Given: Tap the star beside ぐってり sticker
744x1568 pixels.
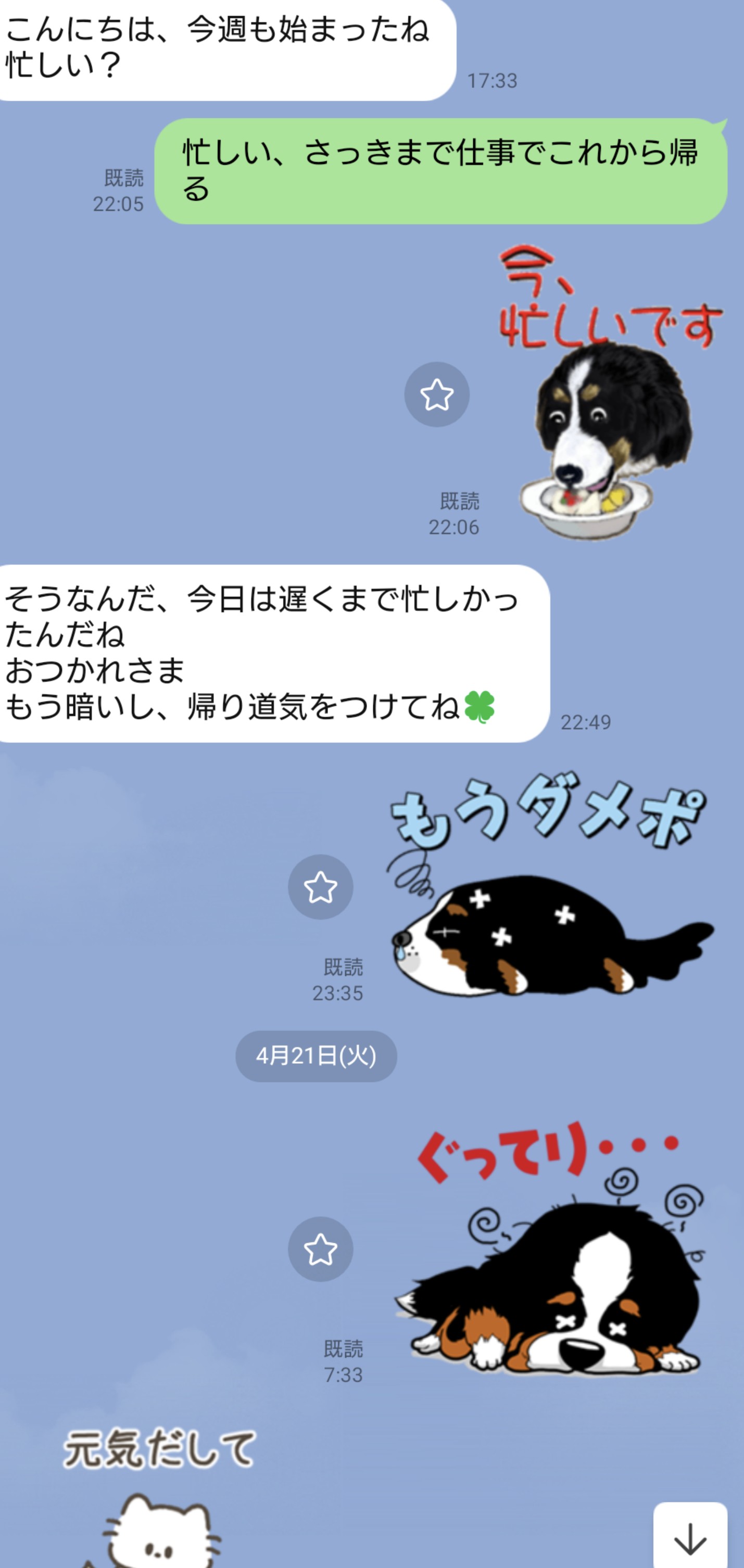Looking at the screenshot, I should coord(320,1249).
